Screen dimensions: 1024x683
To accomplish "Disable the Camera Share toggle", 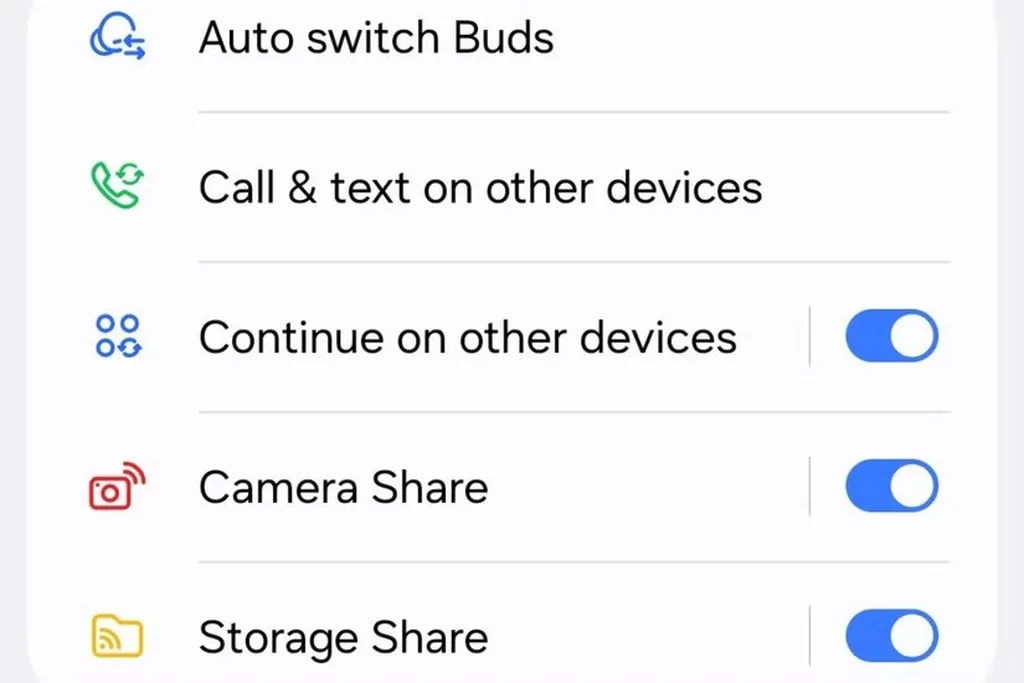I will coord(891,487).
